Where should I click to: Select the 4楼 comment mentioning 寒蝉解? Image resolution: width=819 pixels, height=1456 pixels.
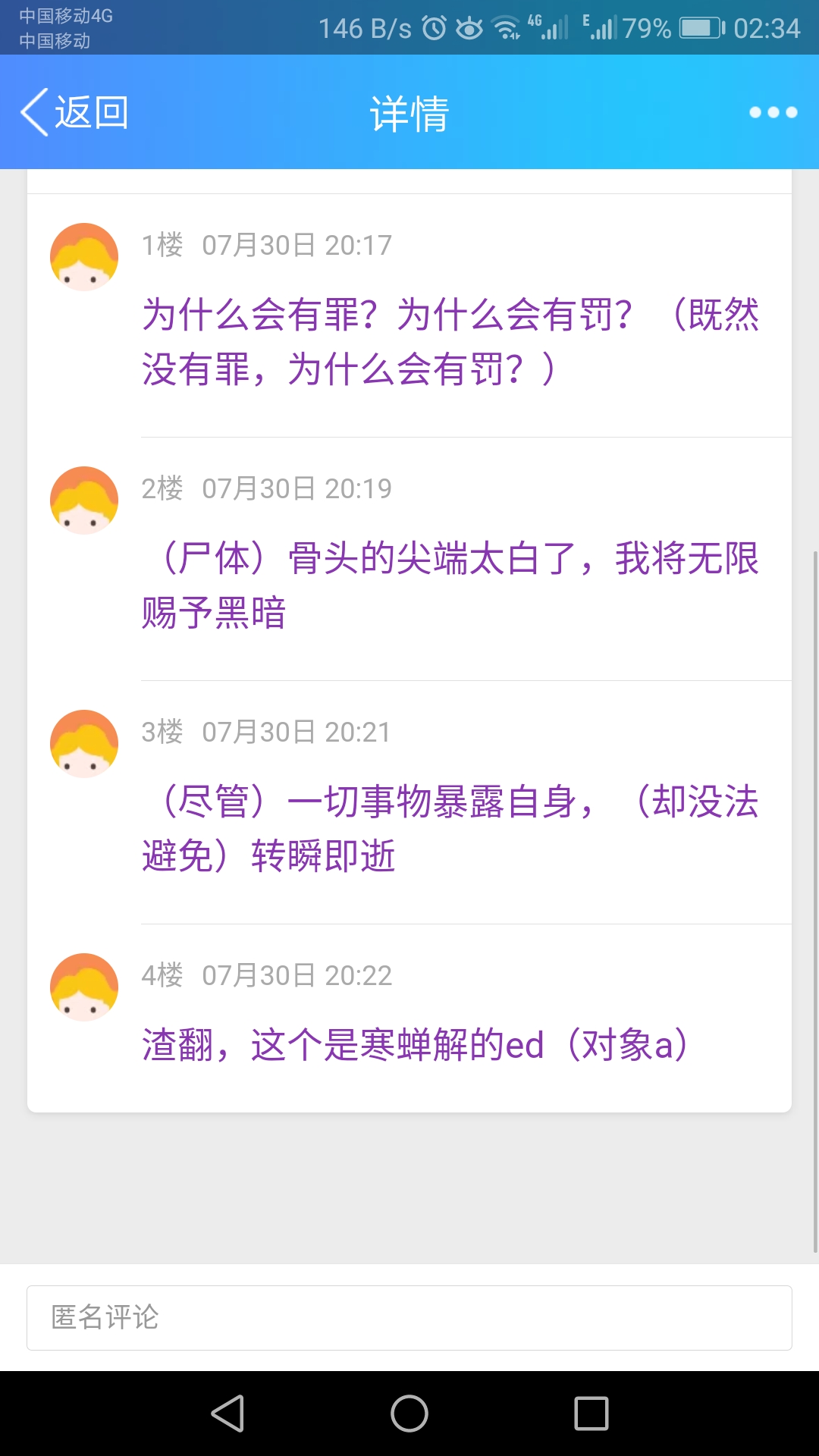click(416, 1045)
